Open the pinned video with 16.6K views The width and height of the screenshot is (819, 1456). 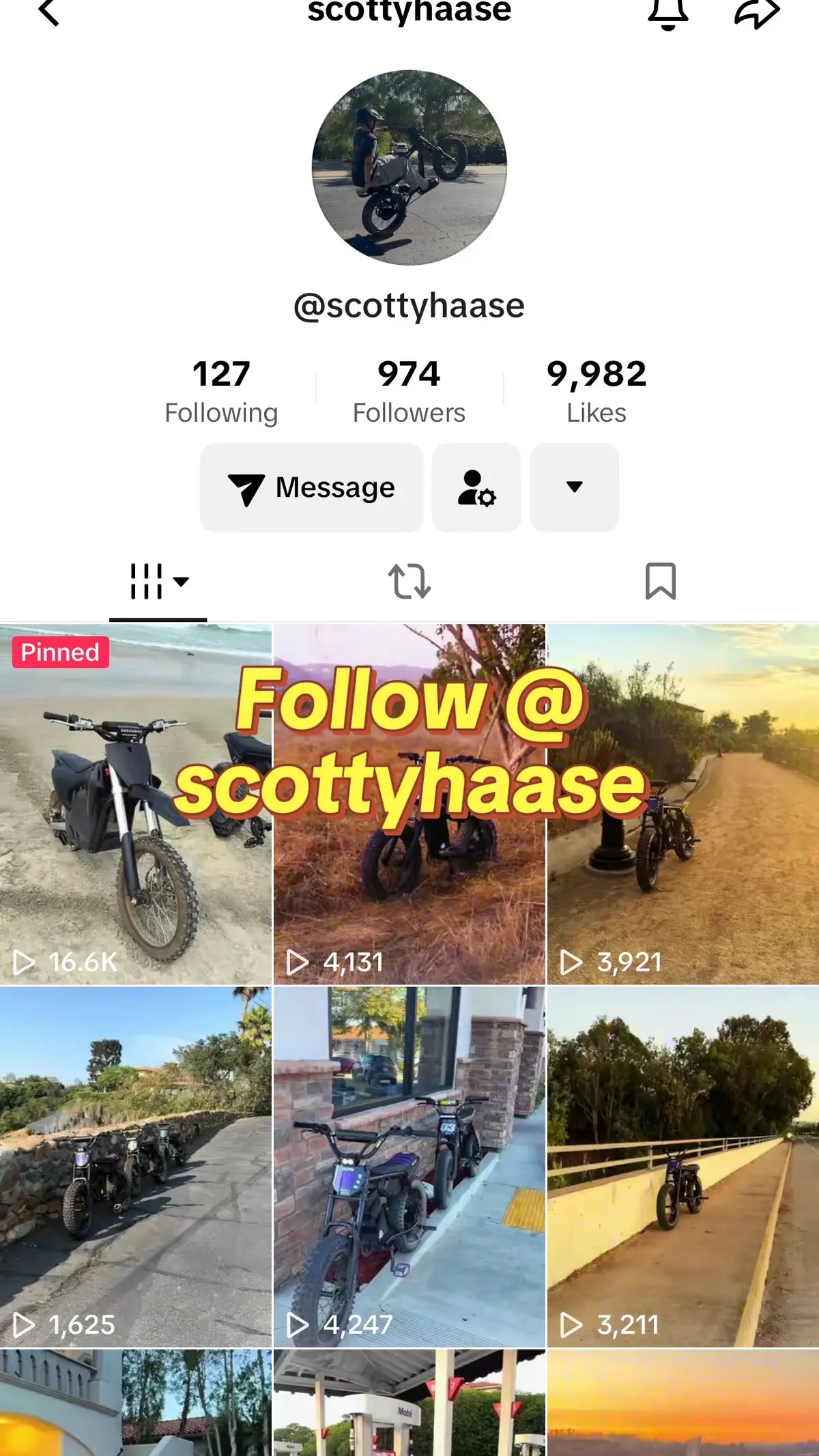point(135,805)
